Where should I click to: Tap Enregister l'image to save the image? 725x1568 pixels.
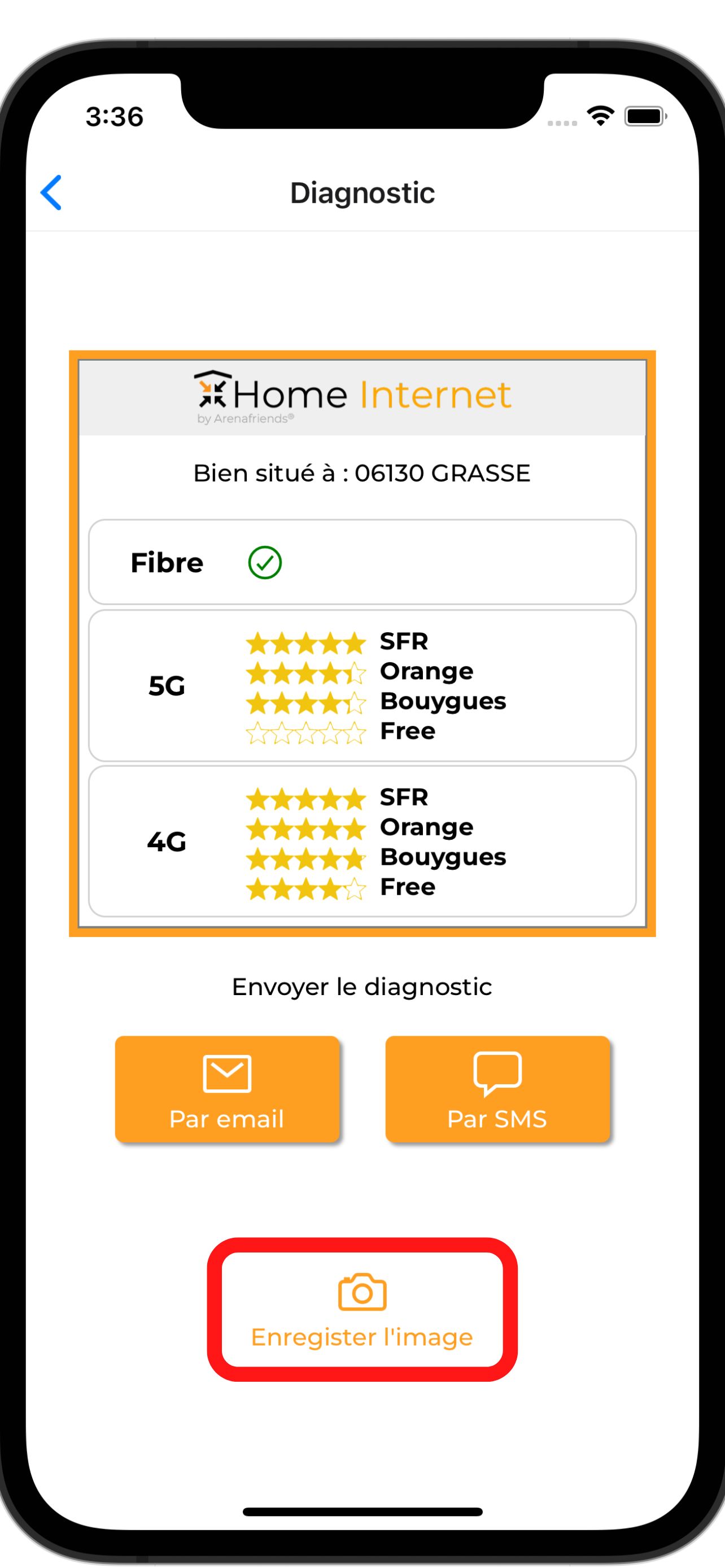pos(362,1309)
